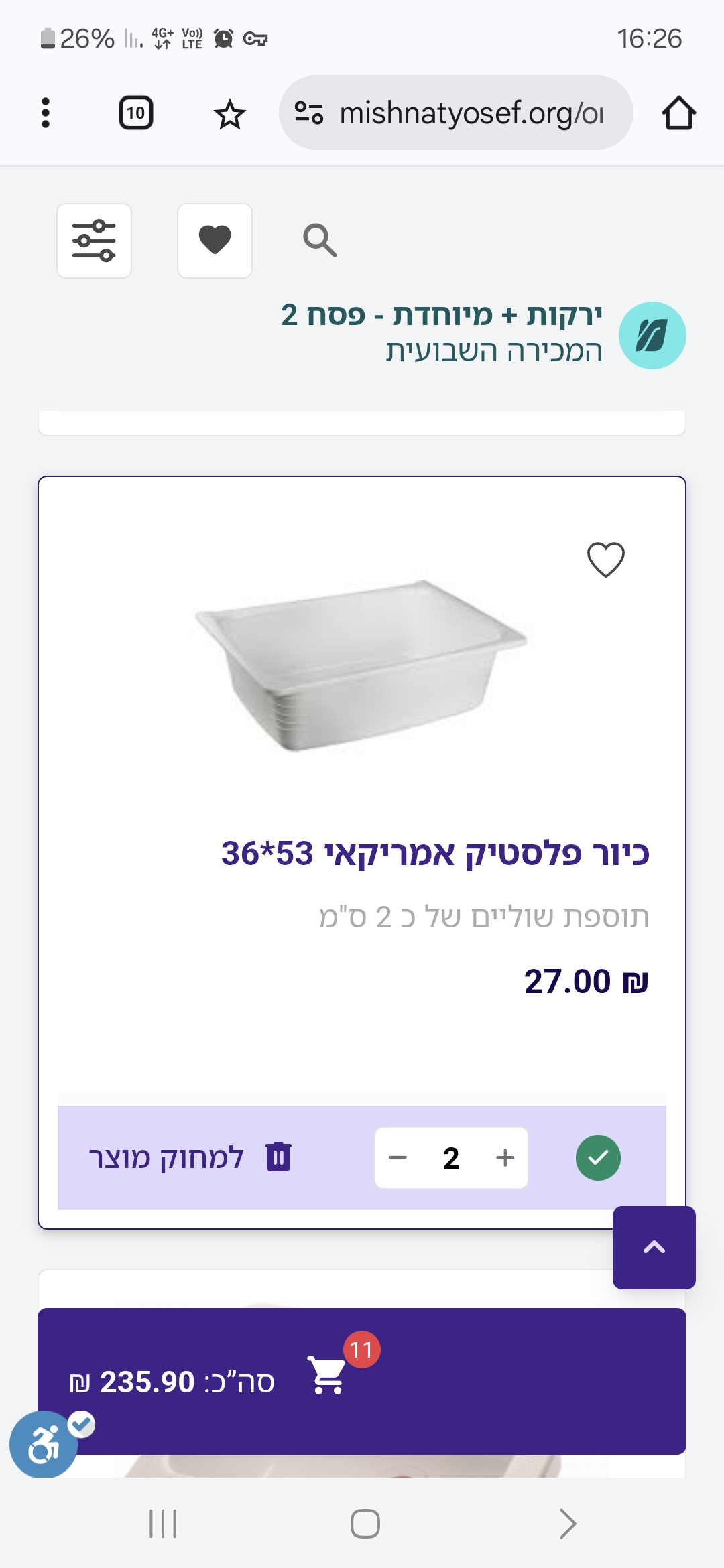
Task: Open the plastic sink 36*53 product
Action: 434,853
